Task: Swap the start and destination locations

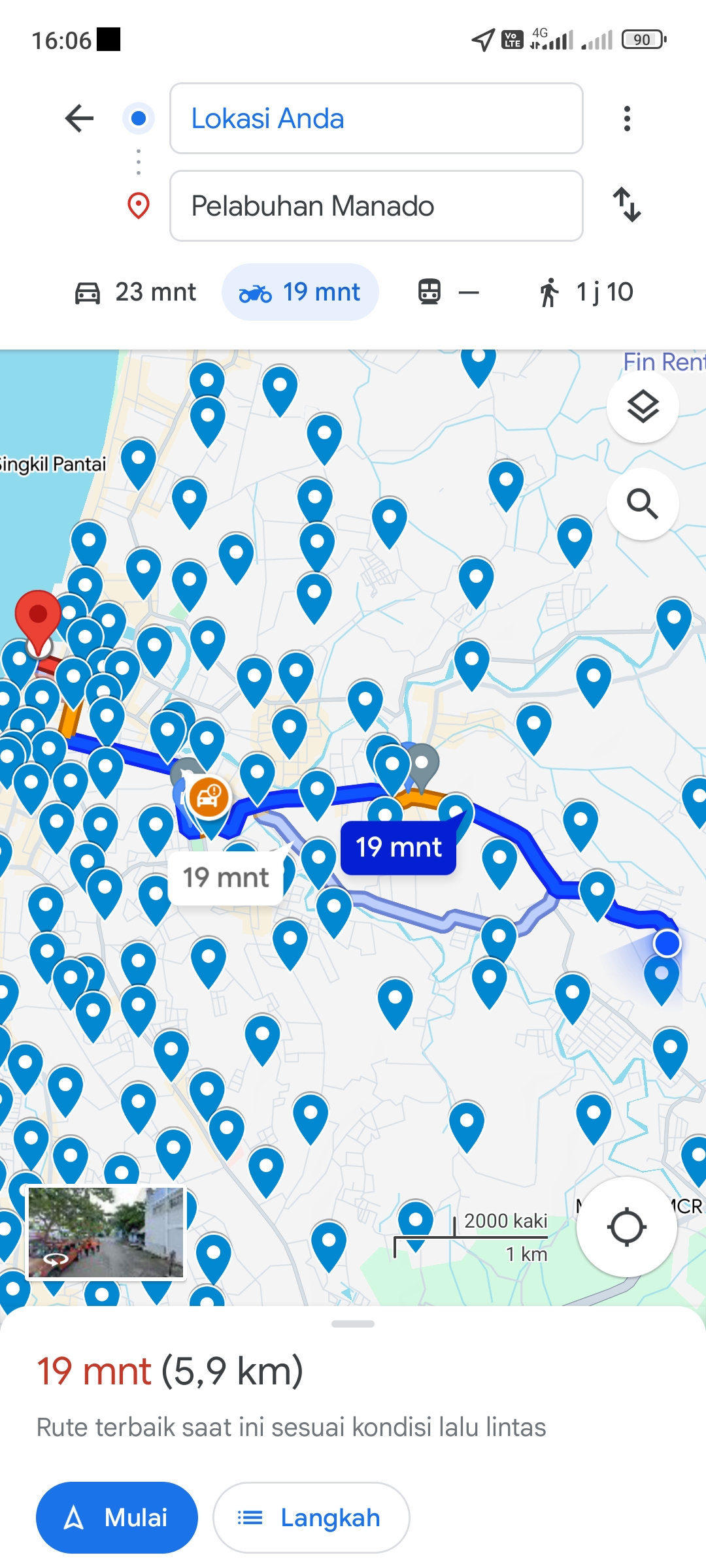Action: pos(627,205)
